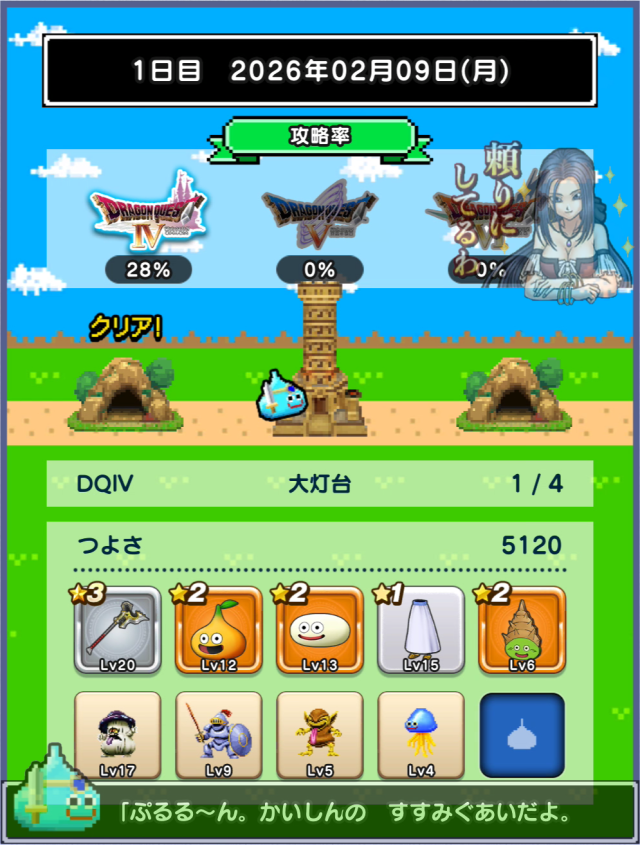Image resolution: width=640 pixels, height=845 pixels.
Task: Open the white slime monster Lv13 tile
Action: (x=320, y=630)
